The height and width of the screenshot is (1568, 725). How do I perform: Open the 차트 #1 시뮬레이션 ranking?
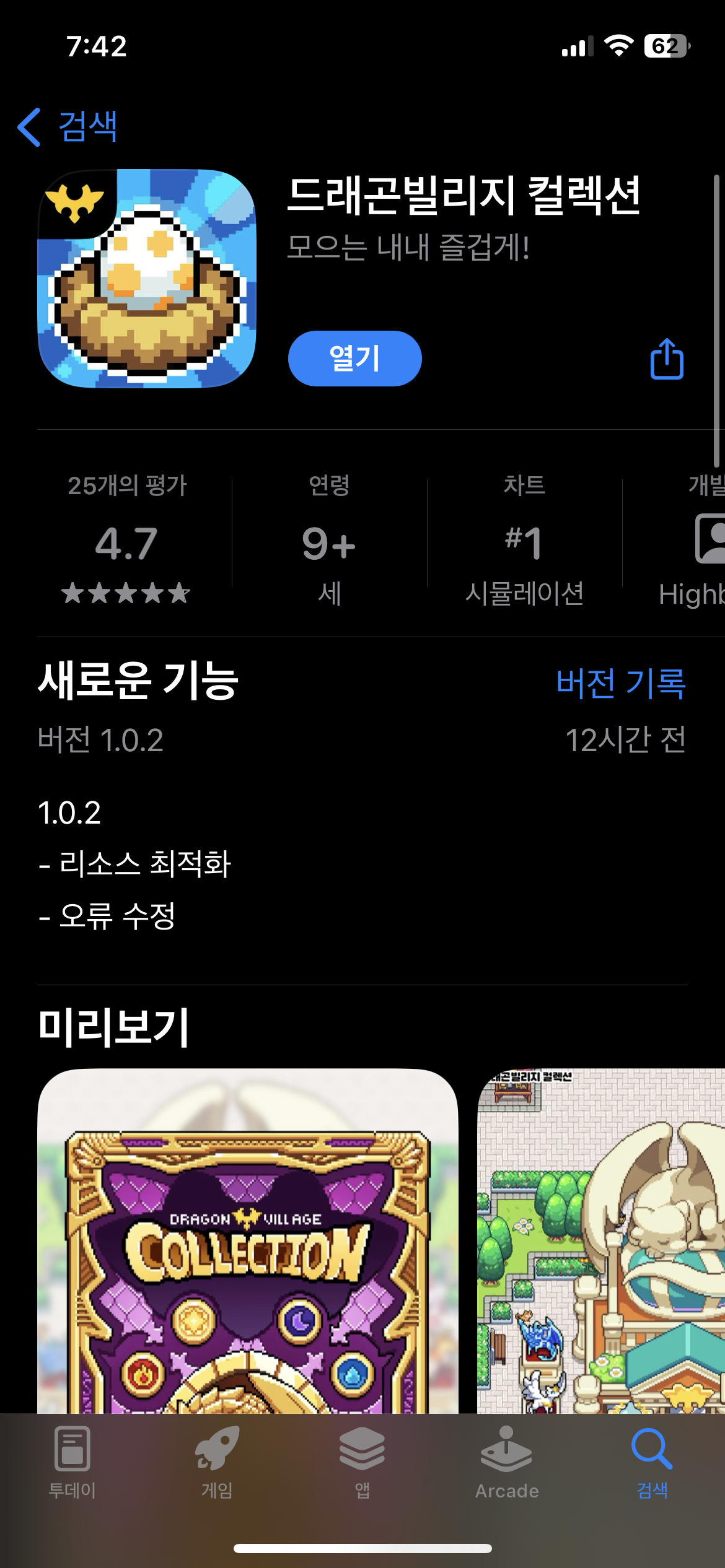click(x=524, y=538)
